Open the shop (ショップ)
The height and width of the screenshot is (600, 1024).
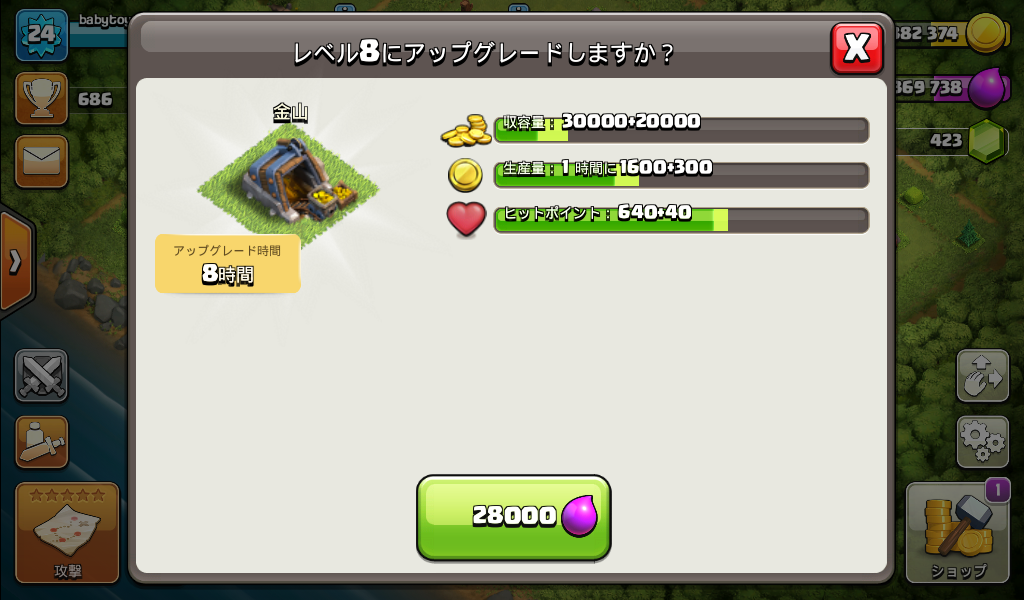(x=957, y=533)
